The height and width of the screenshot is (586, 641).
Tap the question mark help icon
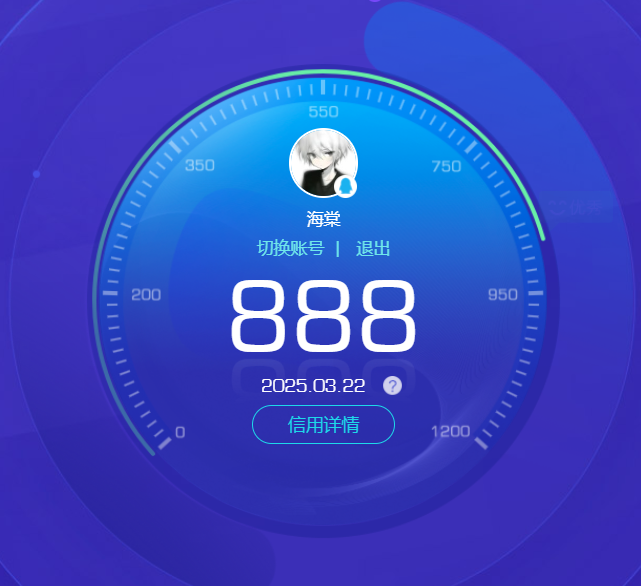click(393, 386)
